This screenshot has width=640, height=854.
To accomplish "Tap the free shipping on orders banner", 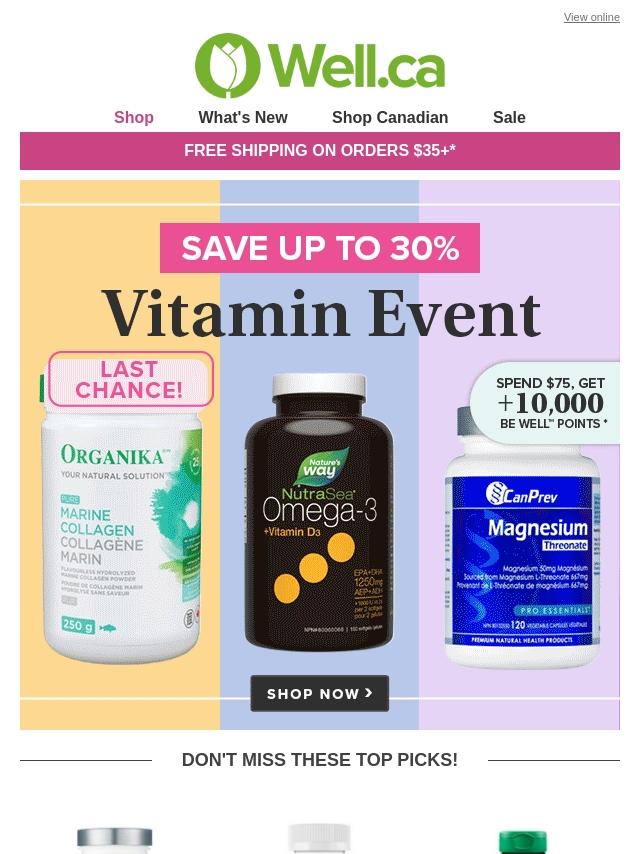I will tap(320, 151).
